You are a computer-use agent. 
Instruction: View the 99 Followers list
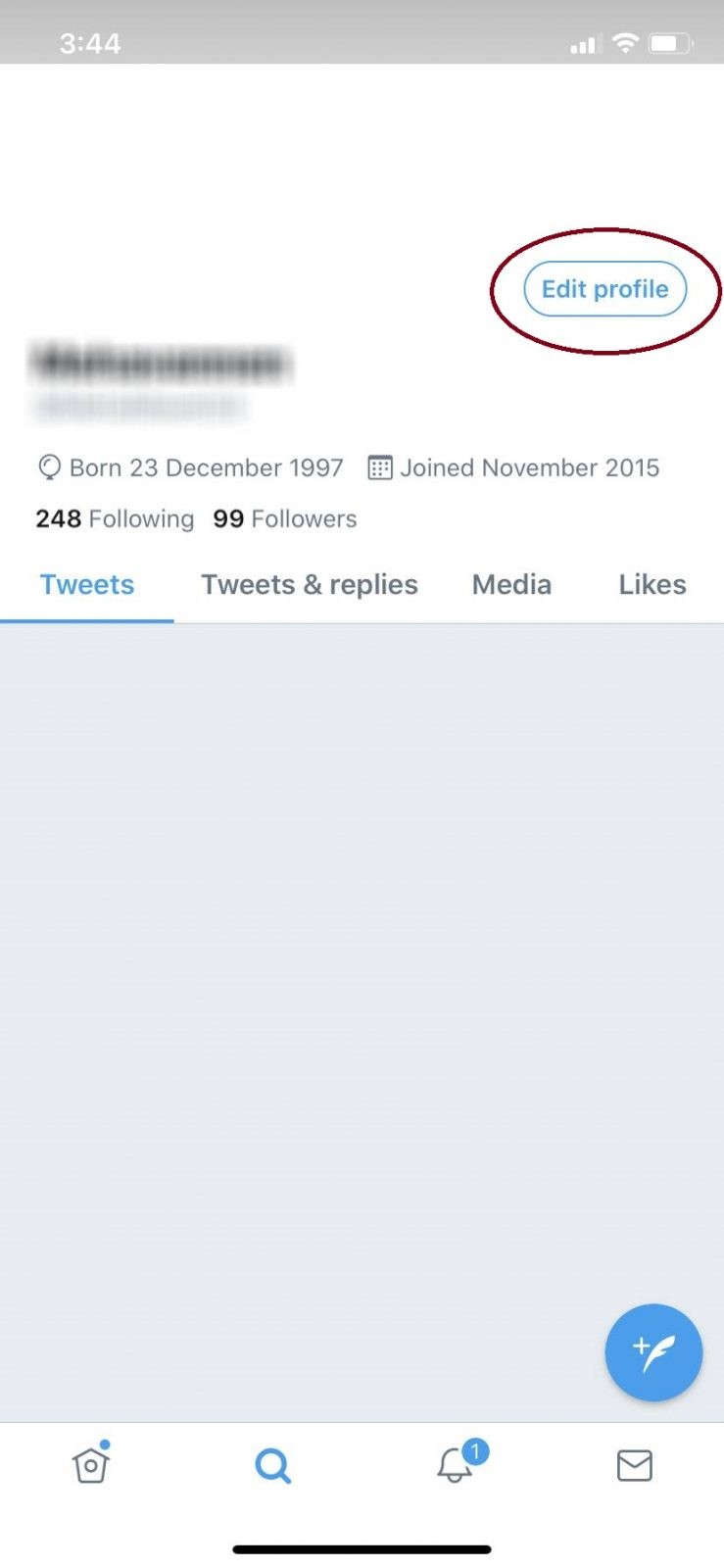(285, 518)
